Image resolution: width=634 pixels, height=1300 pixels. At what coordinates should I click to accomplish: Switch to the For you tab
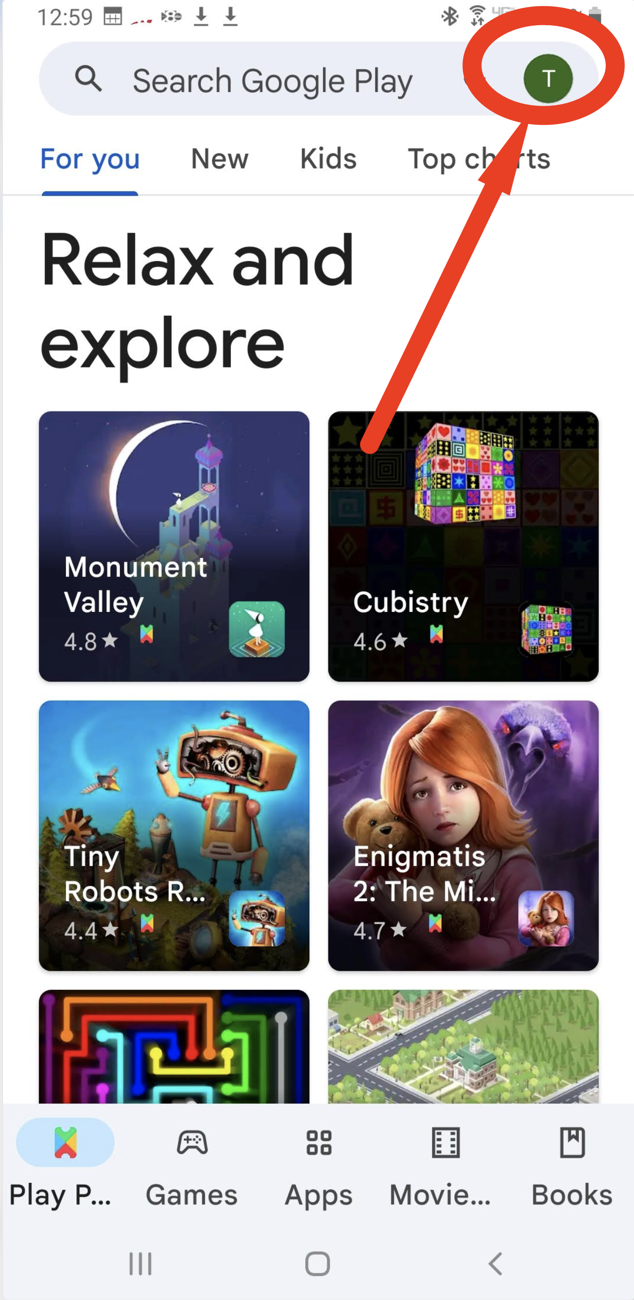point(90,159)
